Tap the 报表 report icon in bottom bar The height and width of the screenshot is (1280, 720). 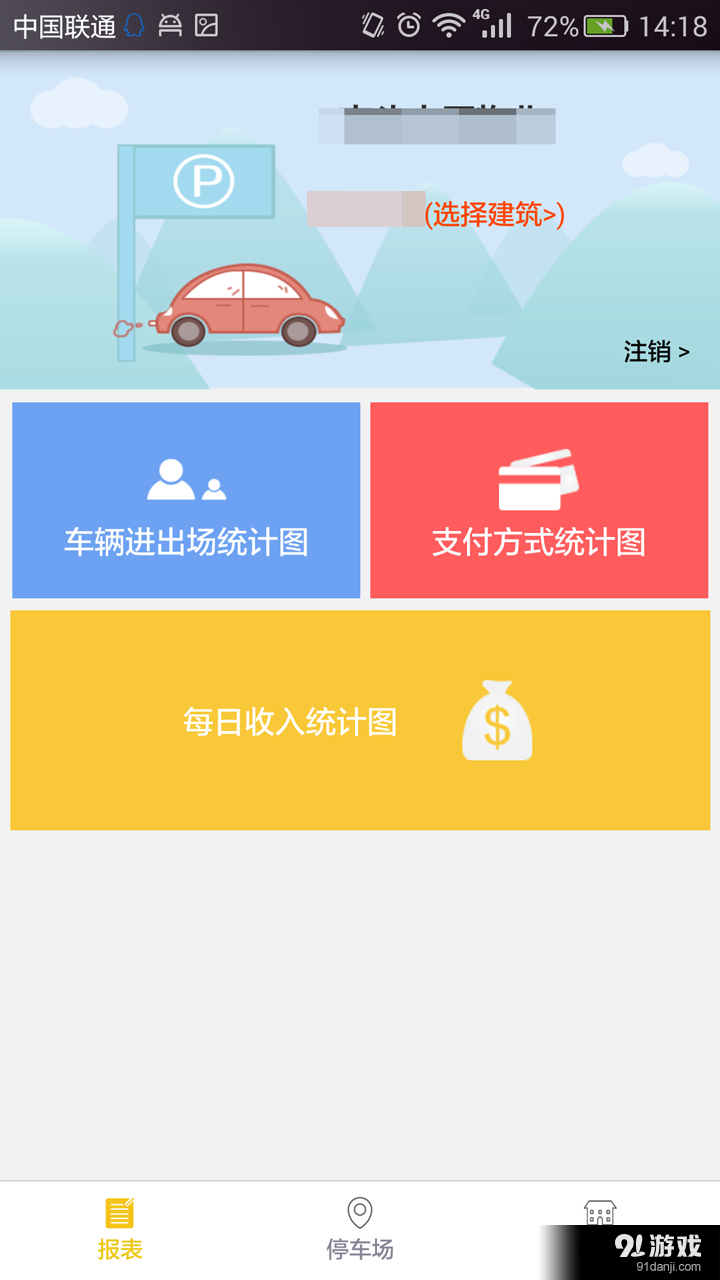pyautogui.click(x=120, y=1212)
